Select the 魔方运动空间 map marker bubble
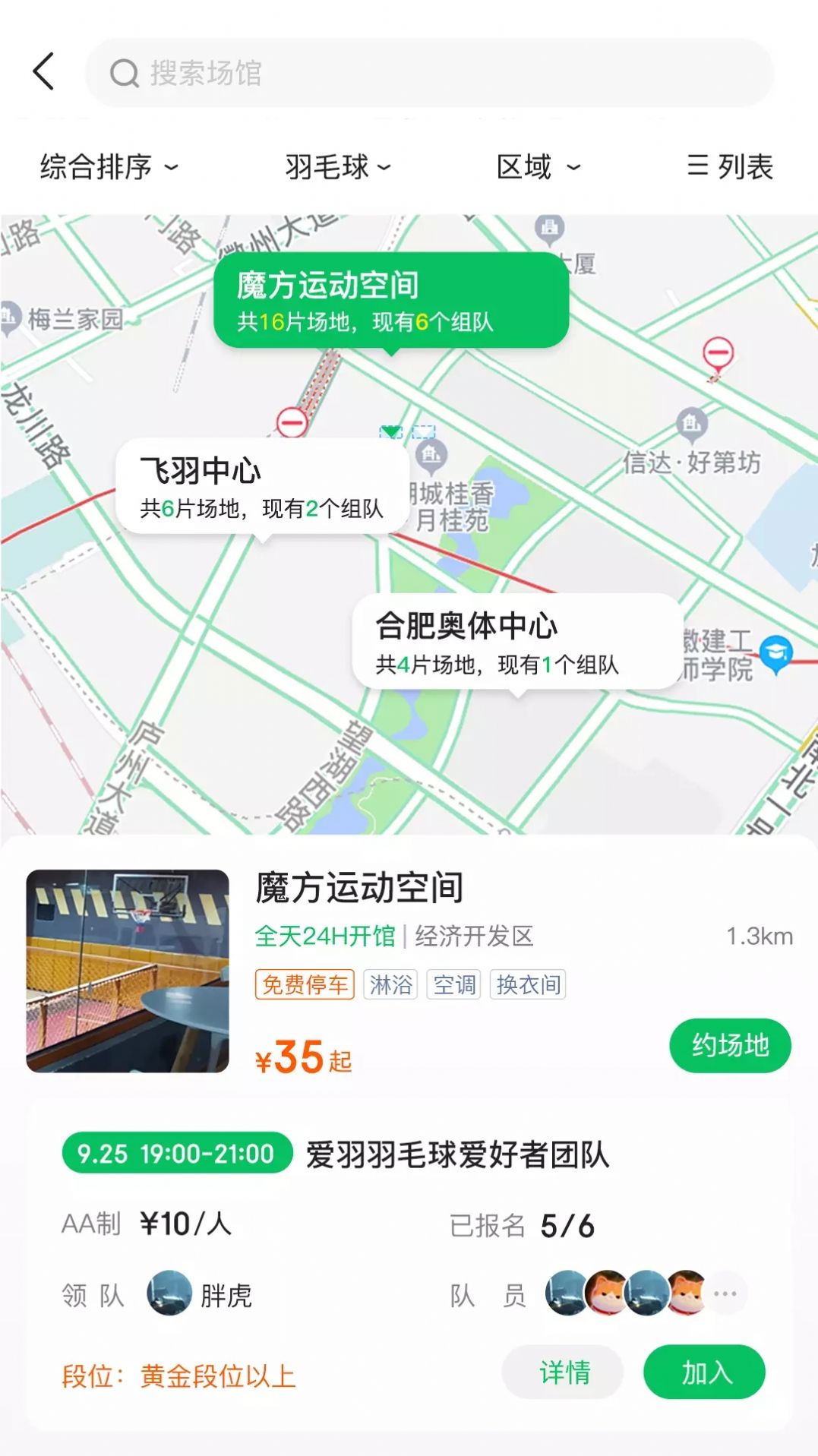This screenshot has width=818, height=1456. [391, 302]
